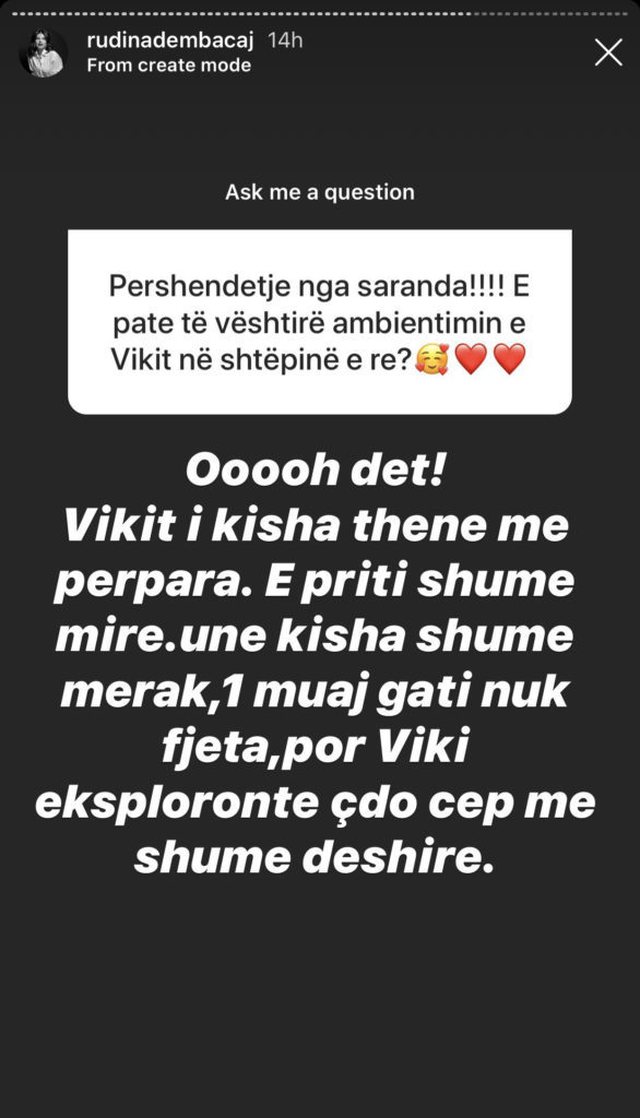
Task: Tap the rudinadembacaj username
Action: coord(172,41)
